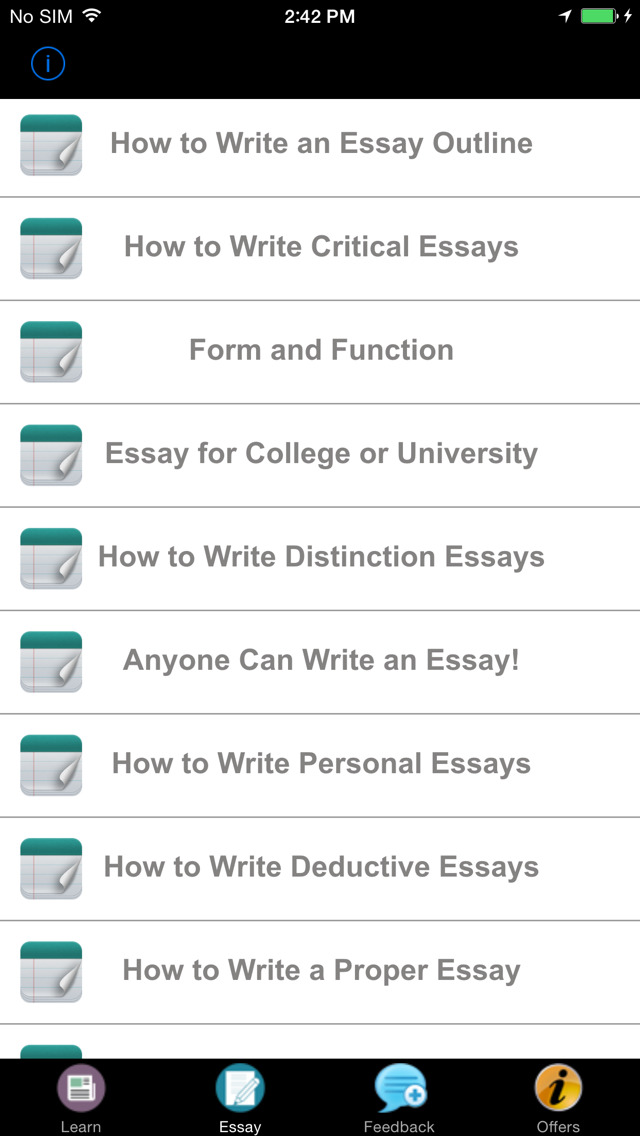Open the info icon at top left

[x=48, y=64]
